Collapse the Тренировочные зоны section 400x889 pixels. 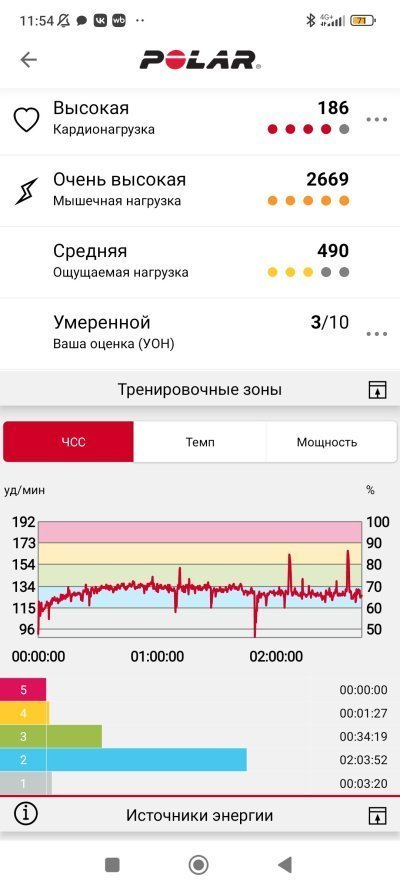tap(377, 390)
